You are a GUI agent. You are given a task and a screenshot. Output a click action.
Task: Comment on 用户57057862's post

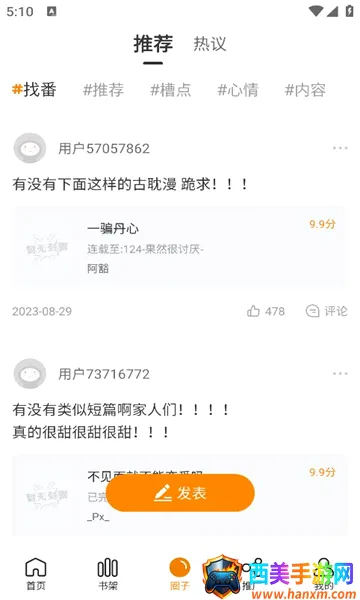[x=326, y=311]
